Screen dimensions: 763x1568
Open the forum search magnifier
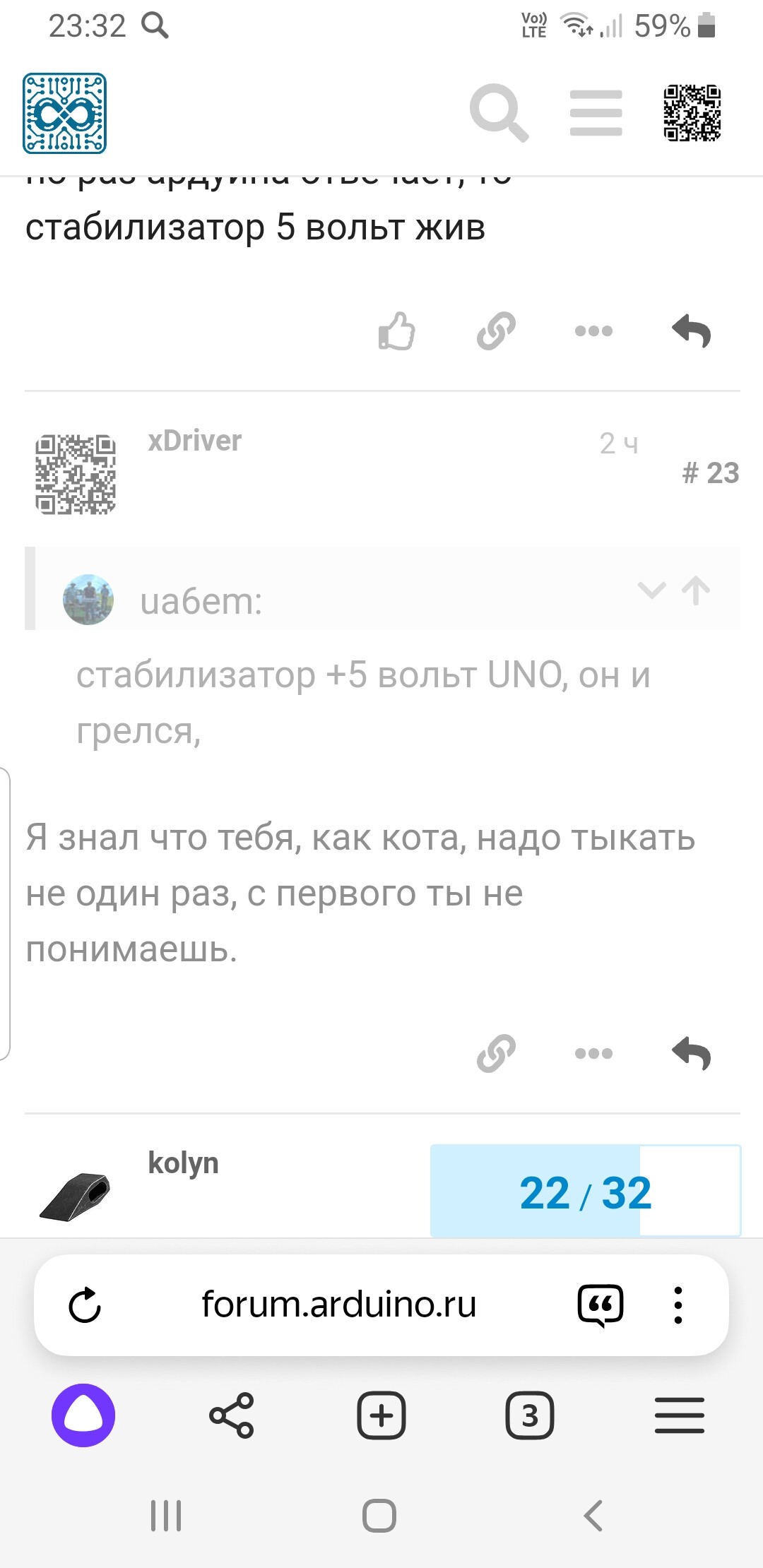499,113
